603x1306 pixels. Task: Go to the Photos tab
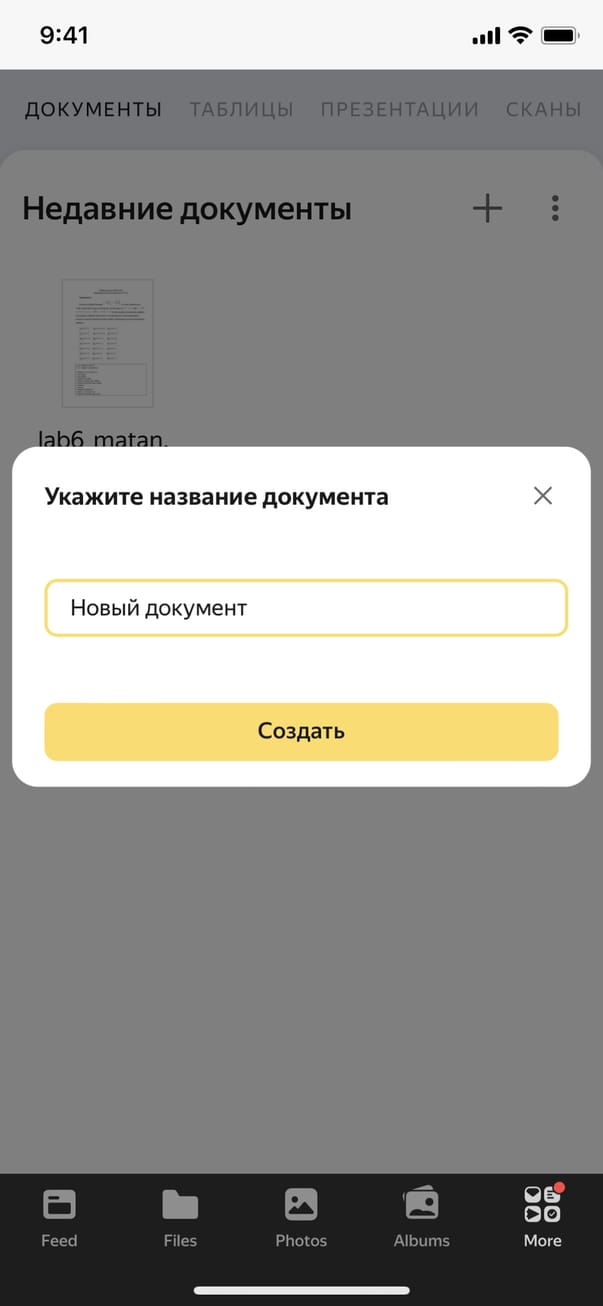point(301,1217)
